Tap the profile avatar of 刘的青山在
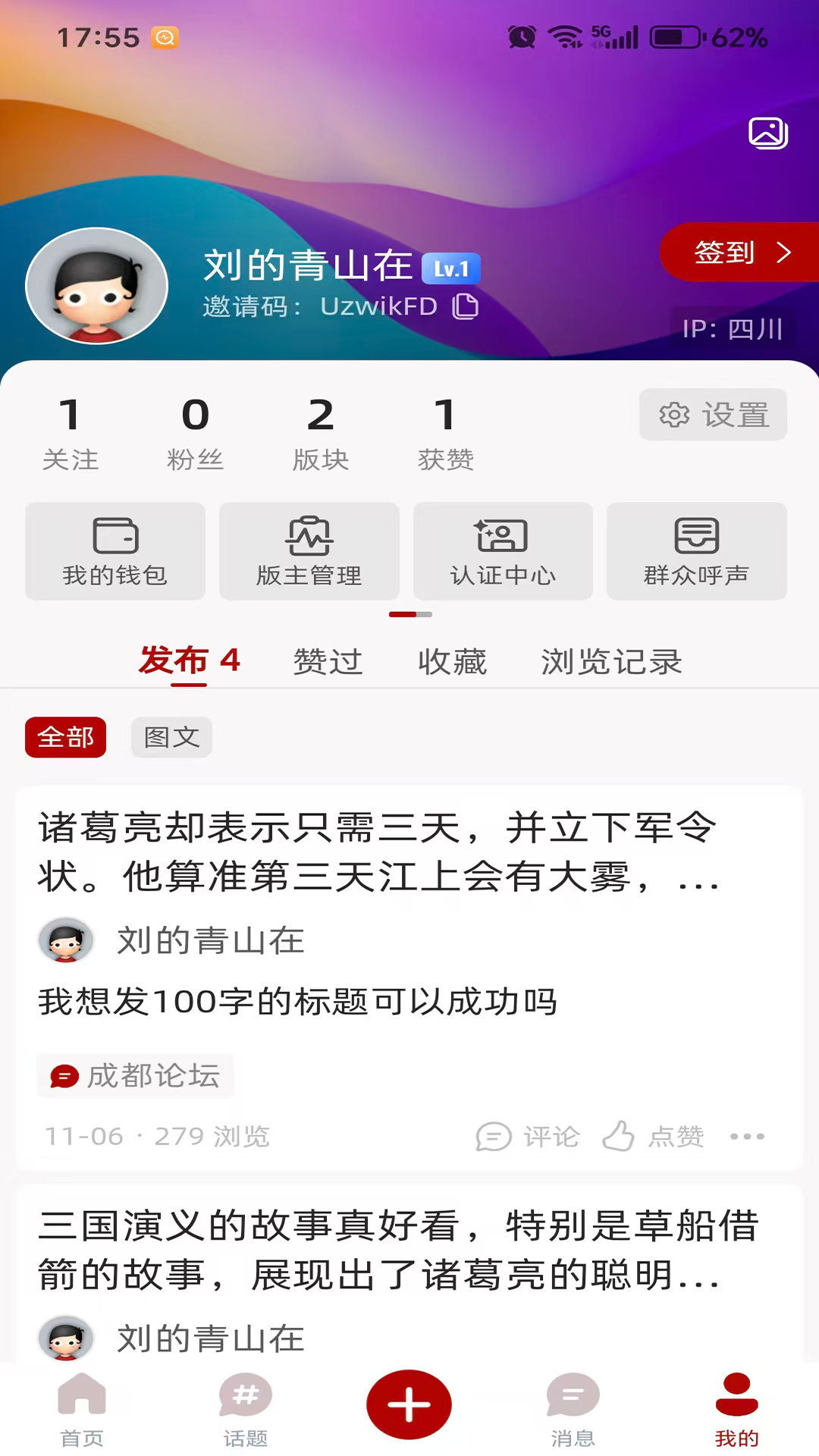The image size is (819, 1456). click(96, 286)
